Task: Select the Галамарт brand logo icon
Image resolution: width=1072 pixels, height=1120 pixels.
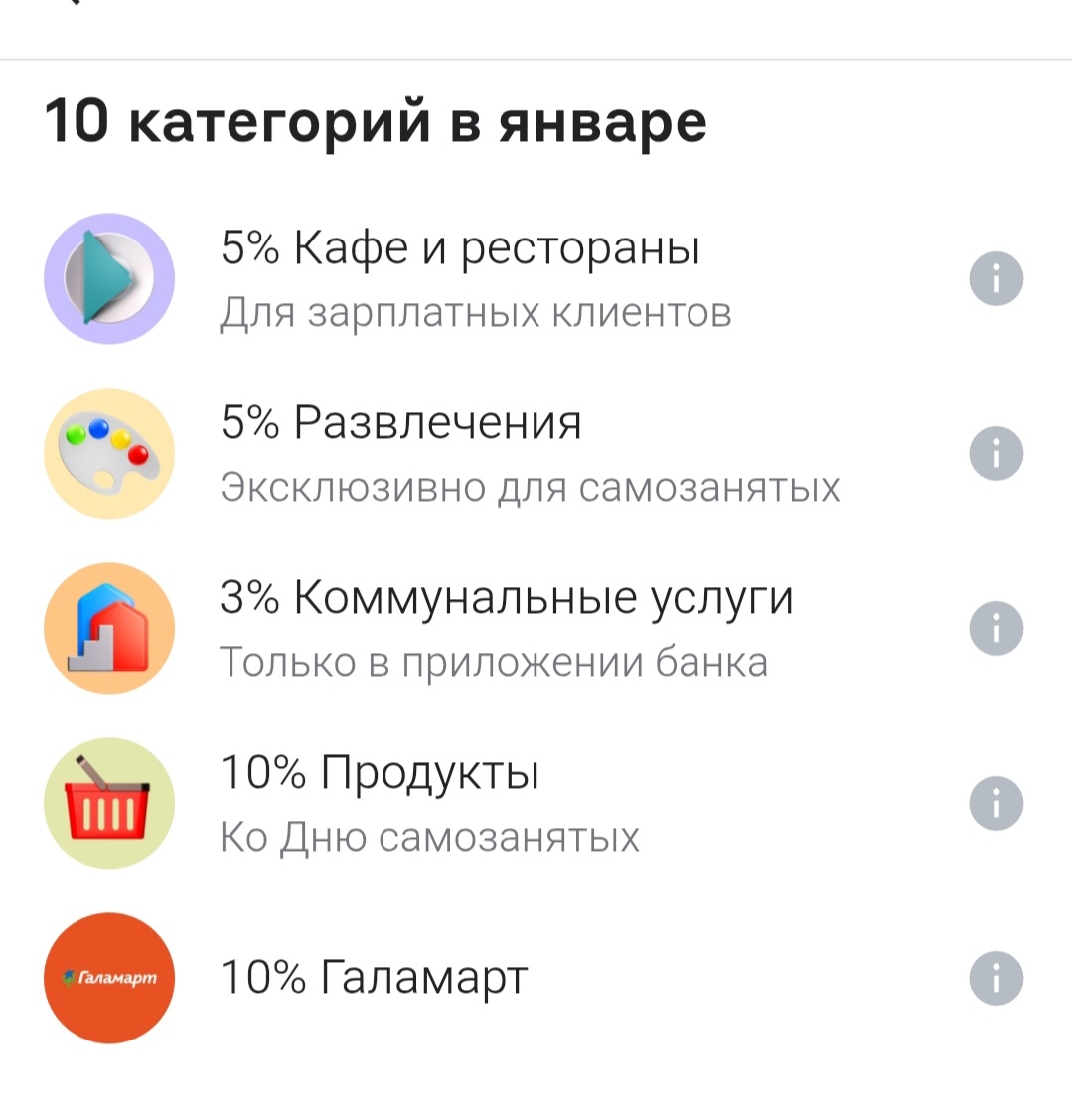Action: point(109,977)
